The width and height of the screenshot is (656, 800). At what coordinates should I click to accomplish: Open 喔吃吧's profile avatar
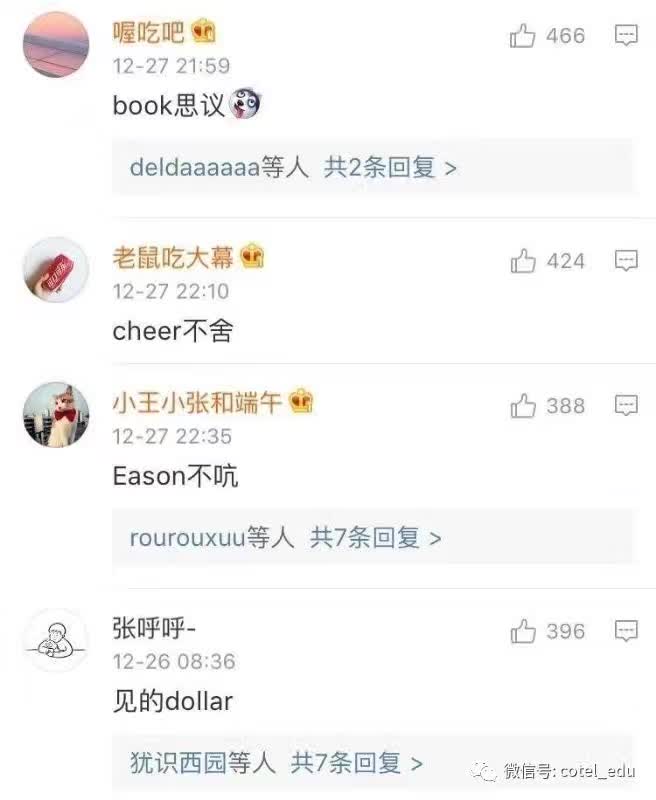point(56,45)
